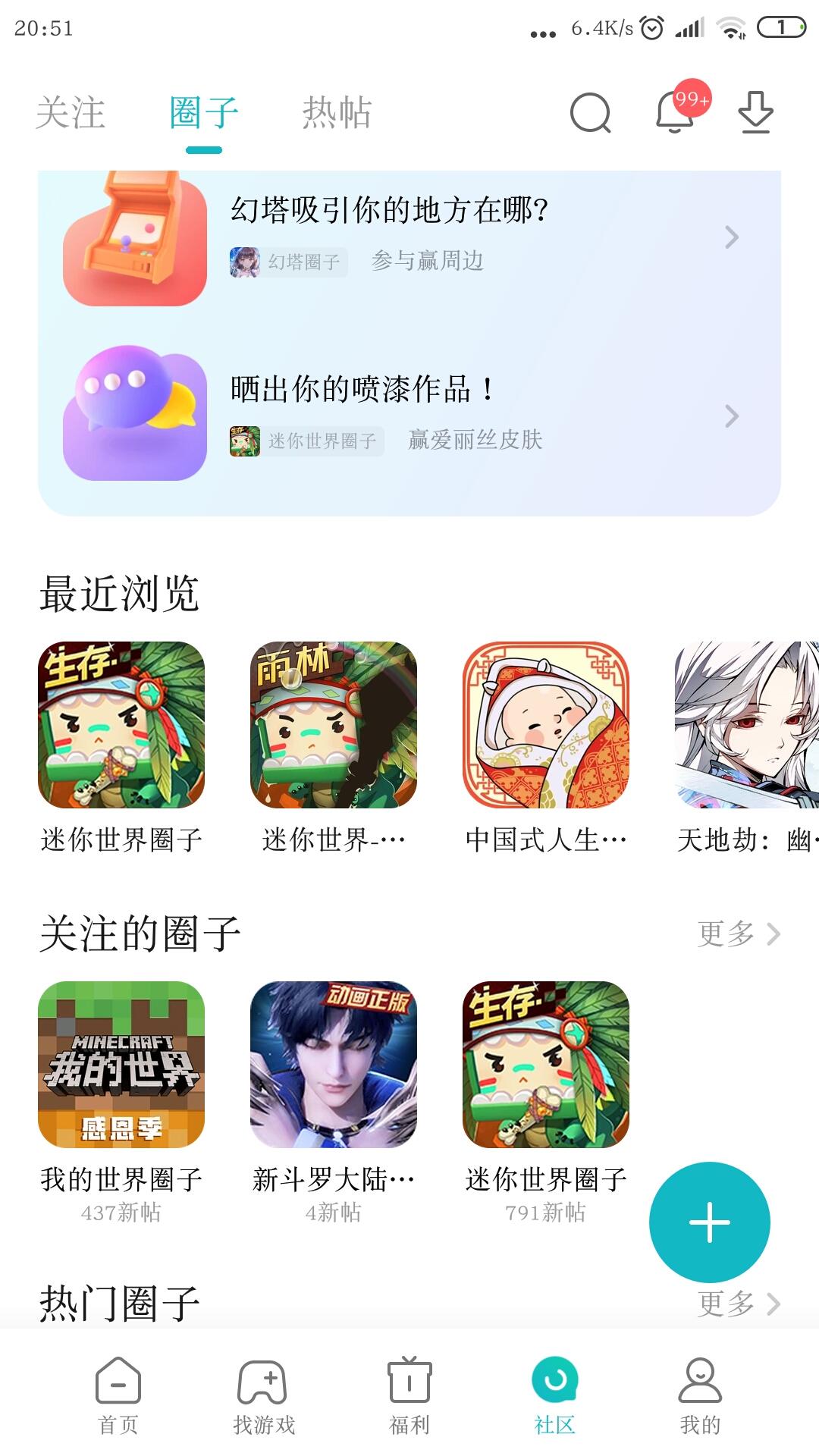The height and width of the screenshot is (1456, 819).
Task: Go to the 我的 tab
Action: point(700,1395)
